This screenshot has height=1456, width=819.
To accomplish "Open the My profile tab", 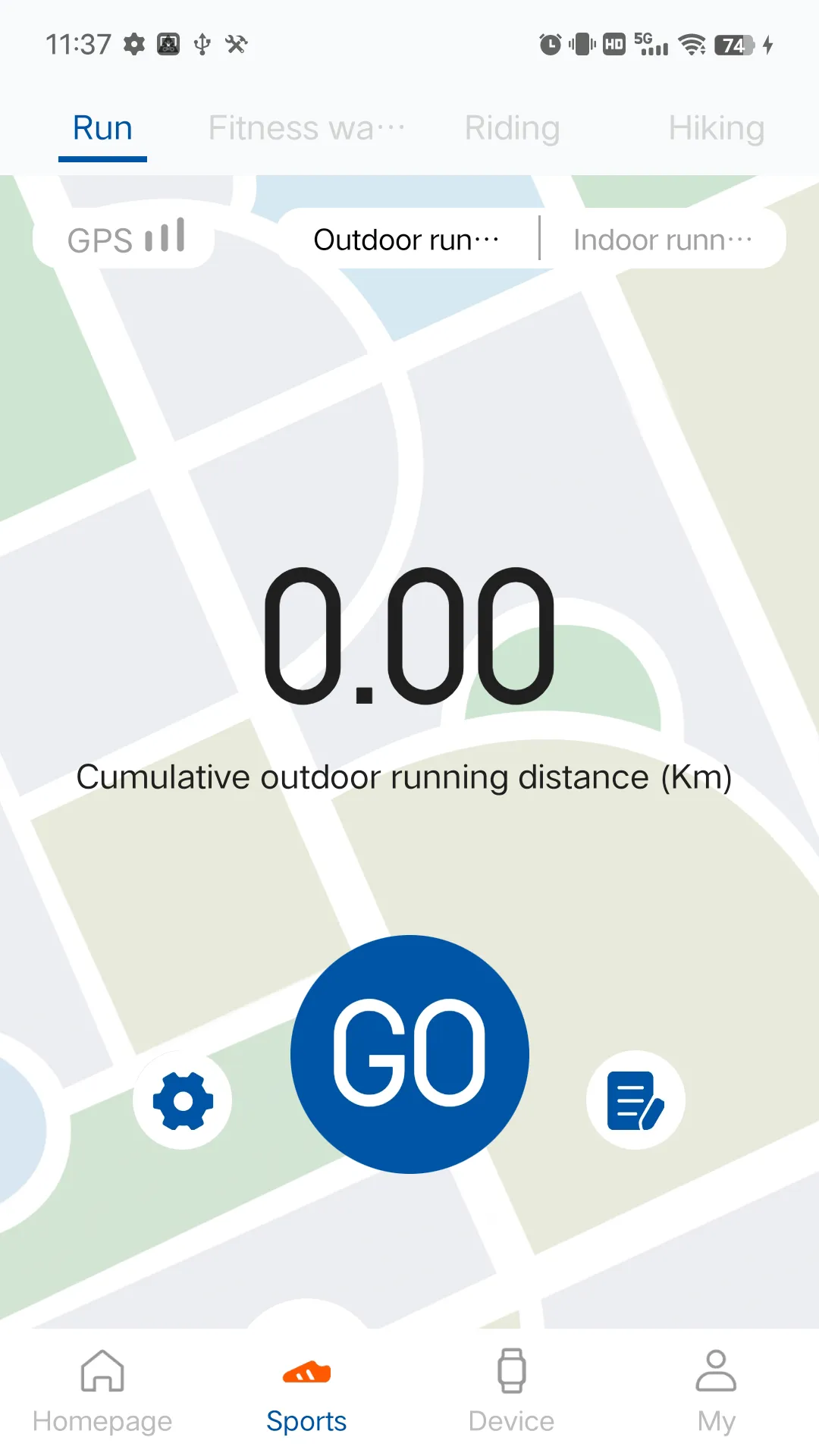I will (x=716, y=1392).
